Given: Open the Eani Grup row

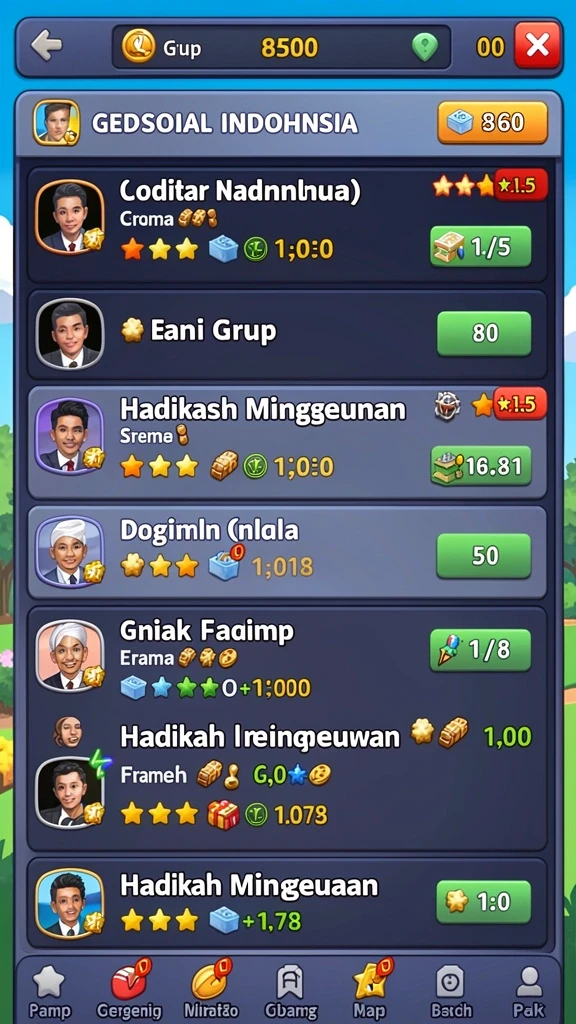Looking at the screenshot, I should (287, 334).
